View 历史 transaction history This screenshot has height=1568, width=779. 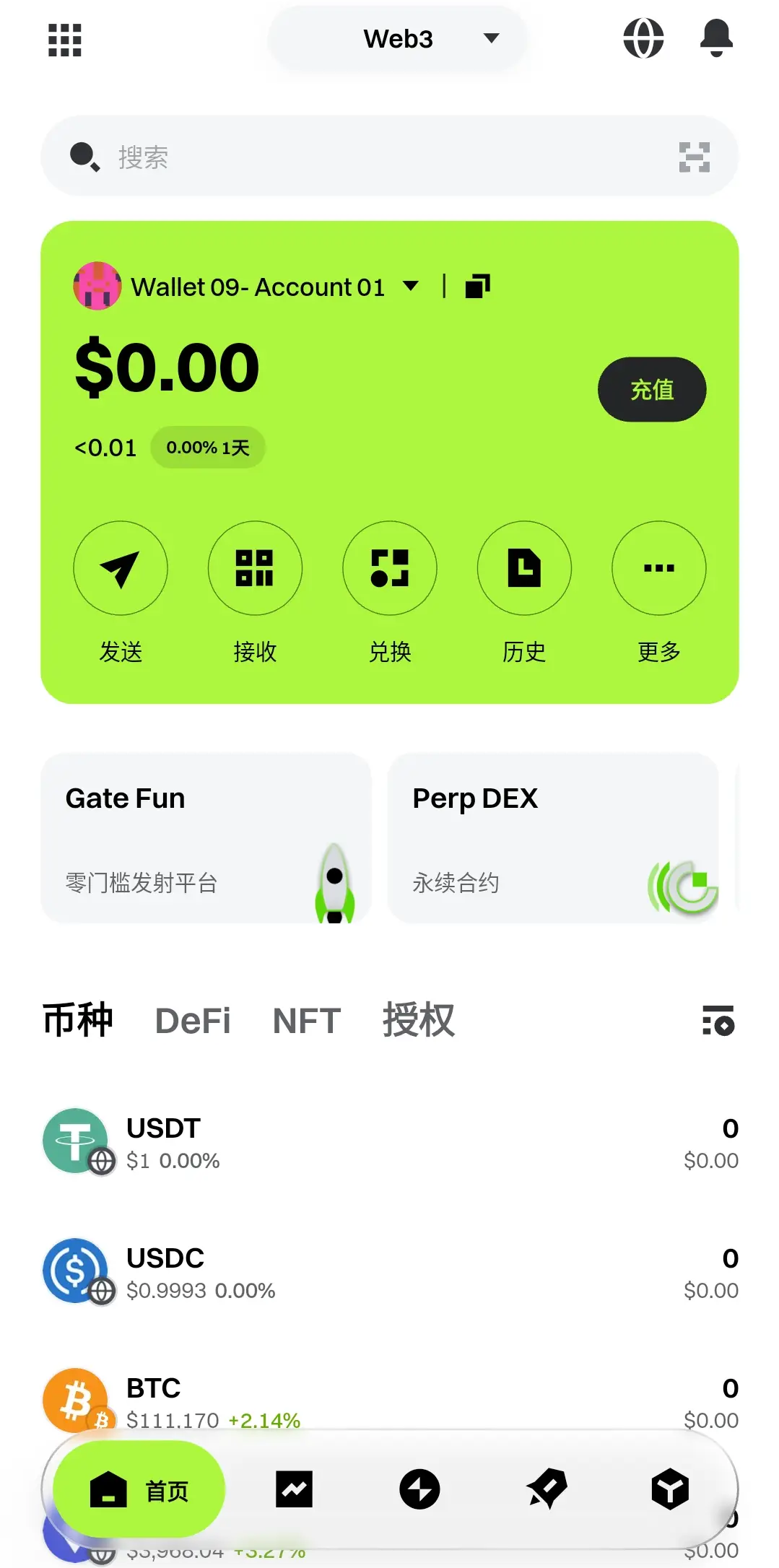(524, 568)
